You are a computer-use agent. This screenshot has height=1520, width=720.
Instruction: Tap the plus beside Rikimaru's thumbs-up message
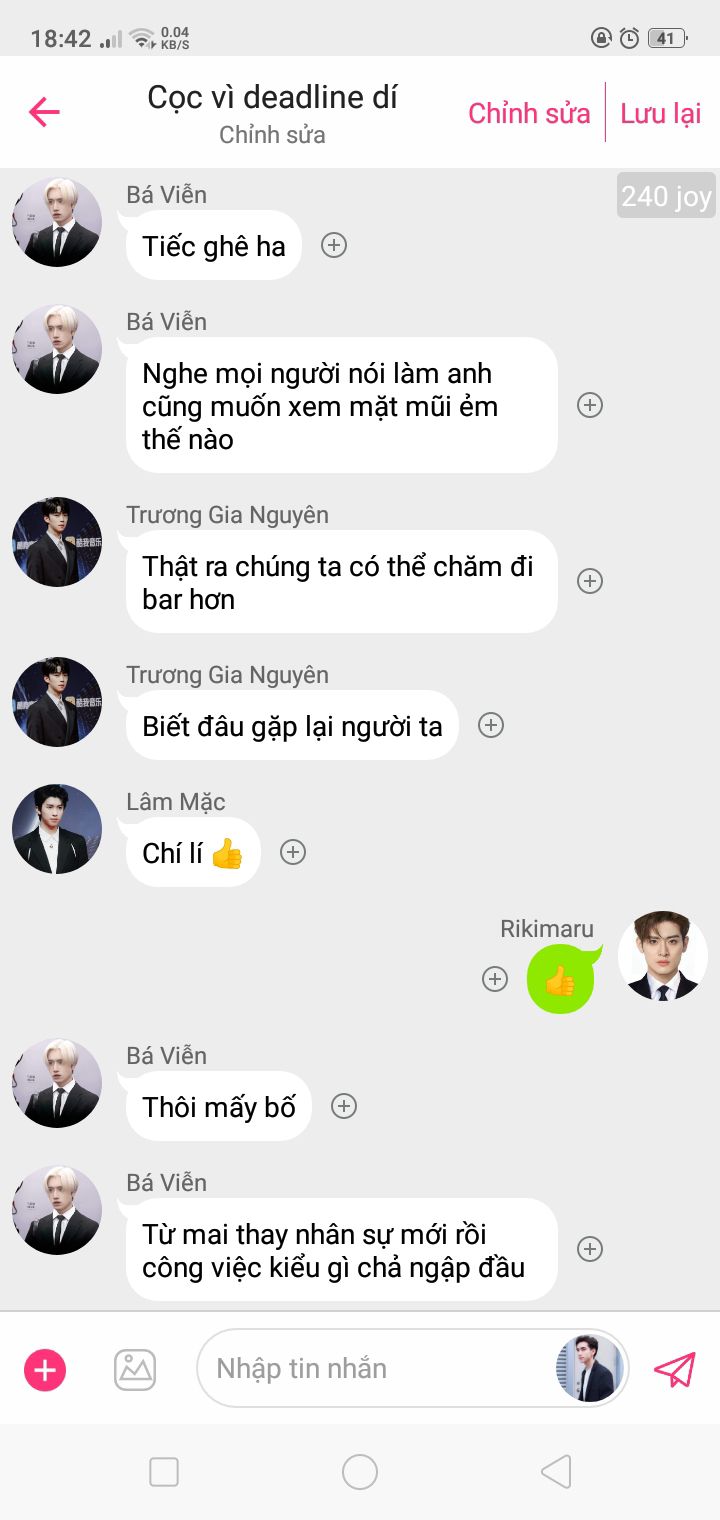pyautogui.click(x=495, y=979)
